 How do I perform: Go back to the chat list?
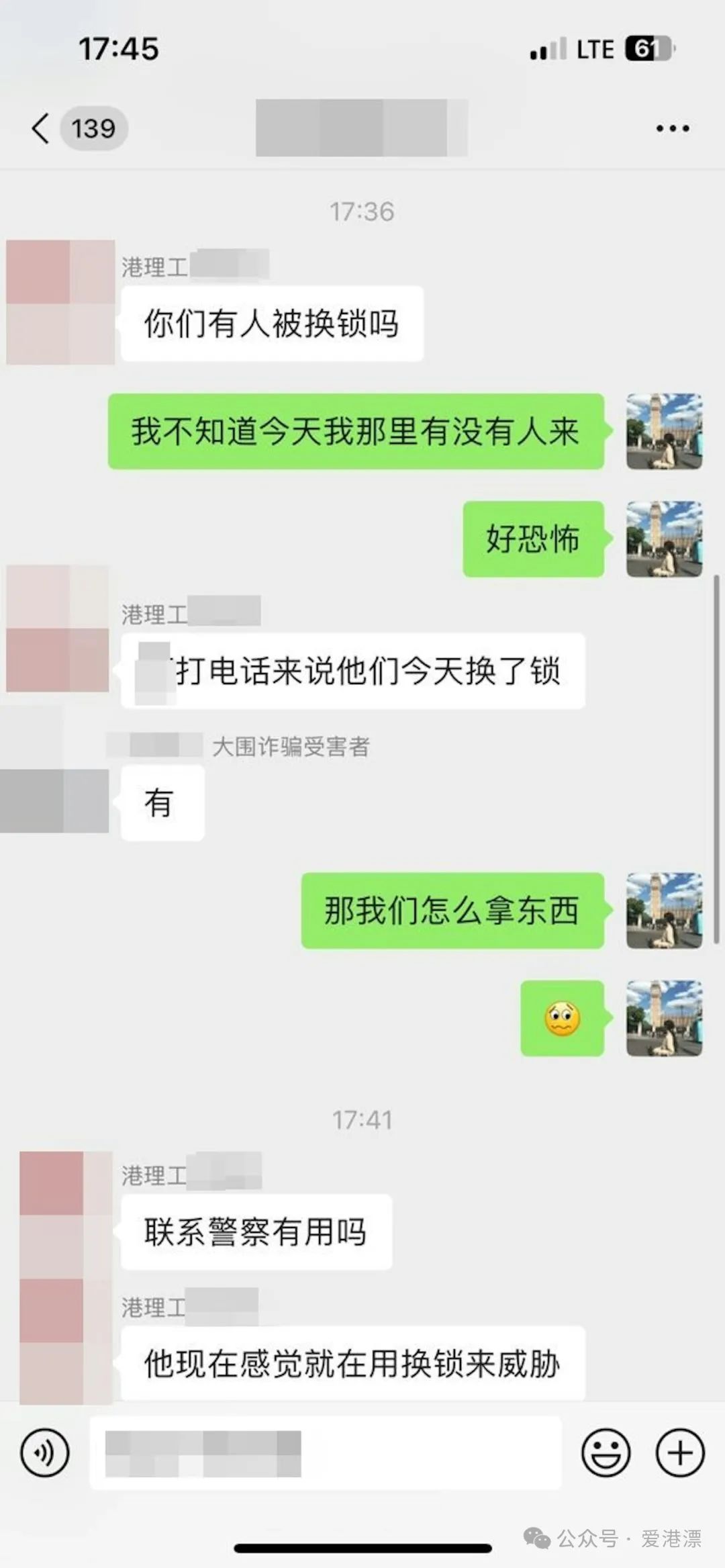(x=42, y=128)
